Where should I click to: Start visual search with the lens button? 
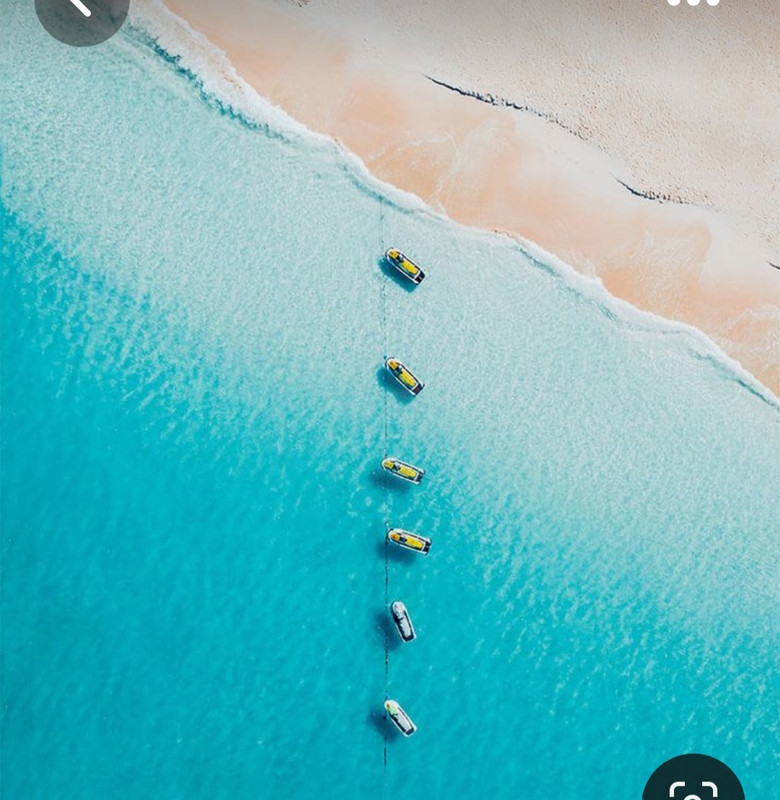point(693,785)
